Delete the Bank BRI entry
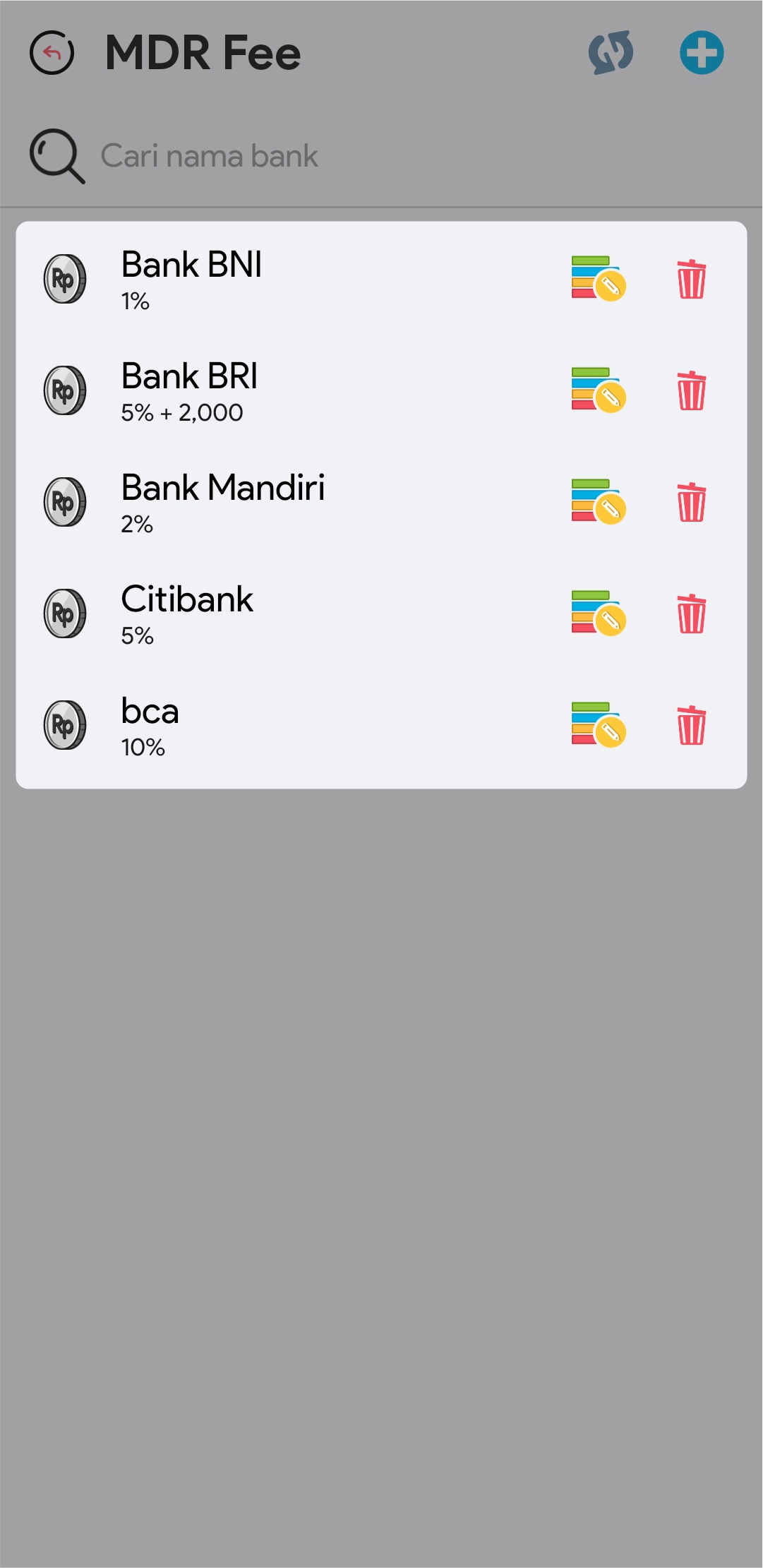This screenshot has height=1568, width=763. (x=691, y=390)
